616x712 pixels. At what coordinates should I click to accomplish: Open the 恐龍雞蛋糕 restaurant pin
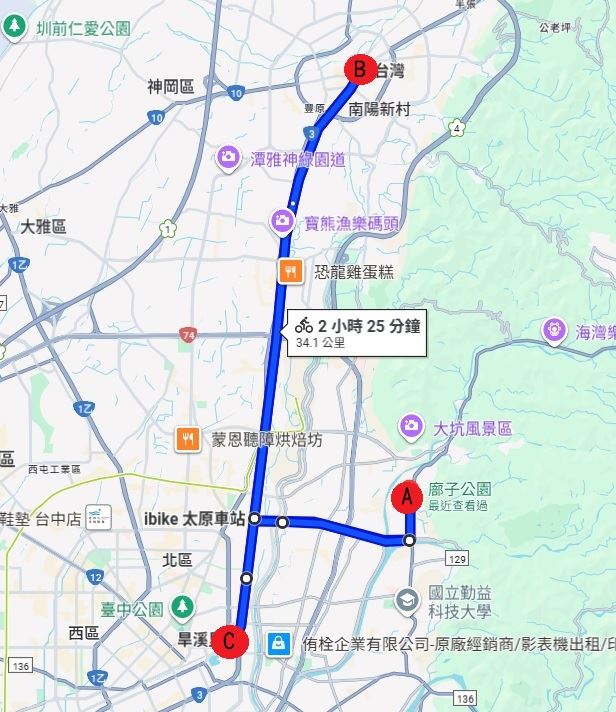(x=290, y=270)
